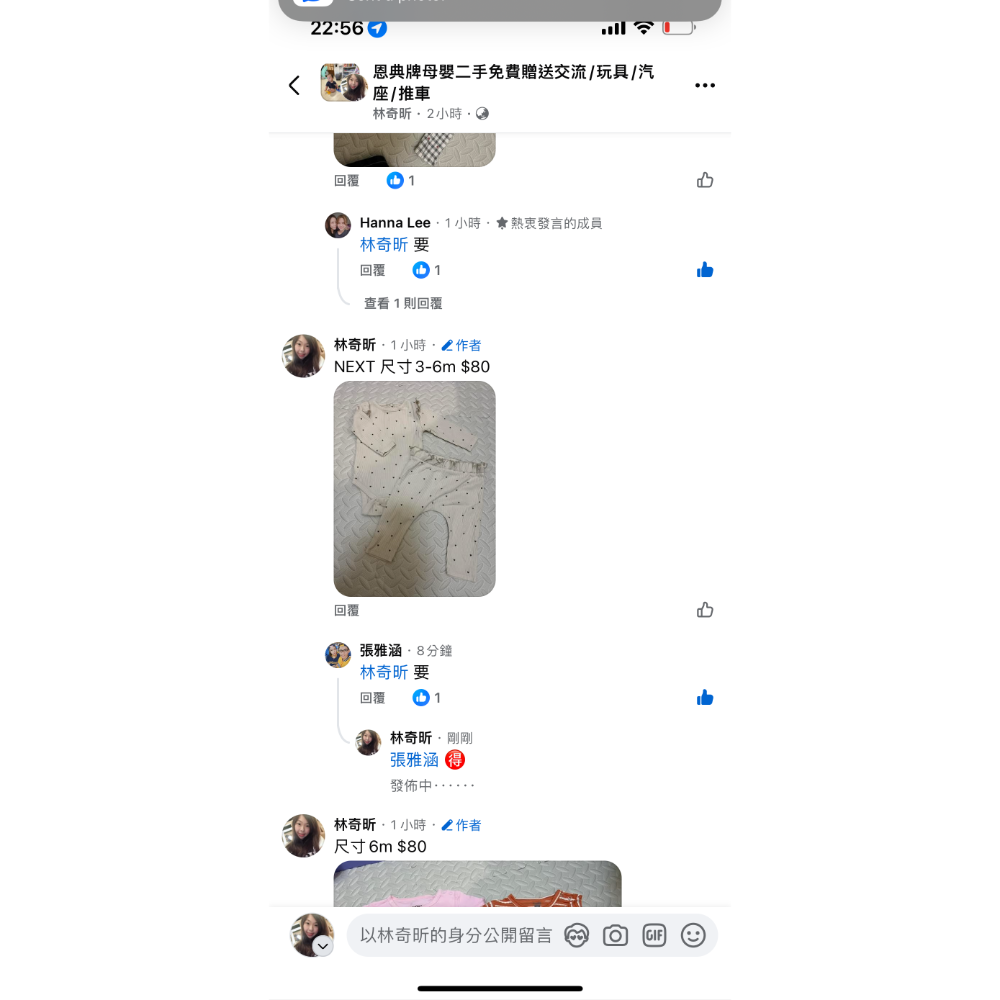Open the NEXT 尺寸3-6m $80 photo
The height and width of the screenshot is (1000, 1000).
[414, 489]
